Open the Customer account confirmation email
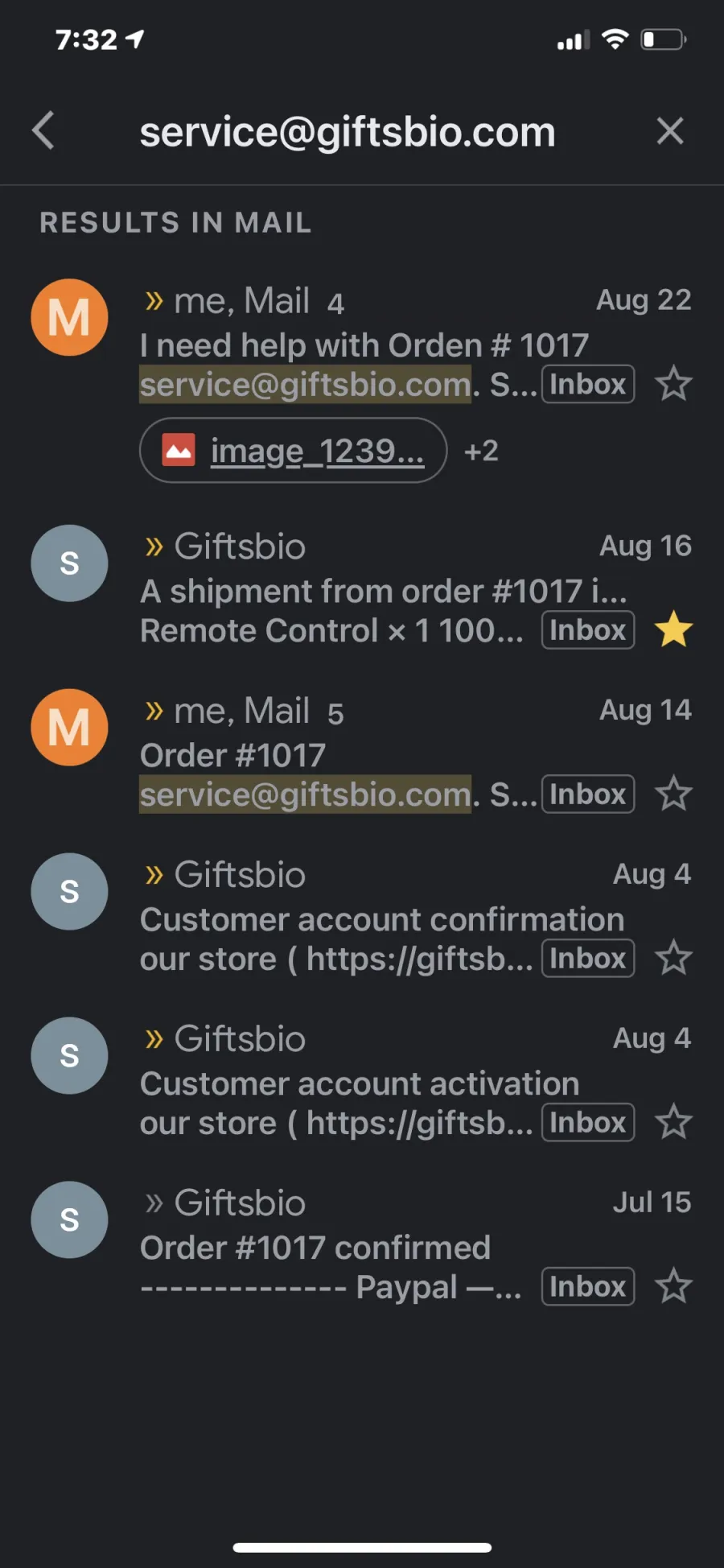This screenshot has width=724, height=1568. (x=362, y=918)
